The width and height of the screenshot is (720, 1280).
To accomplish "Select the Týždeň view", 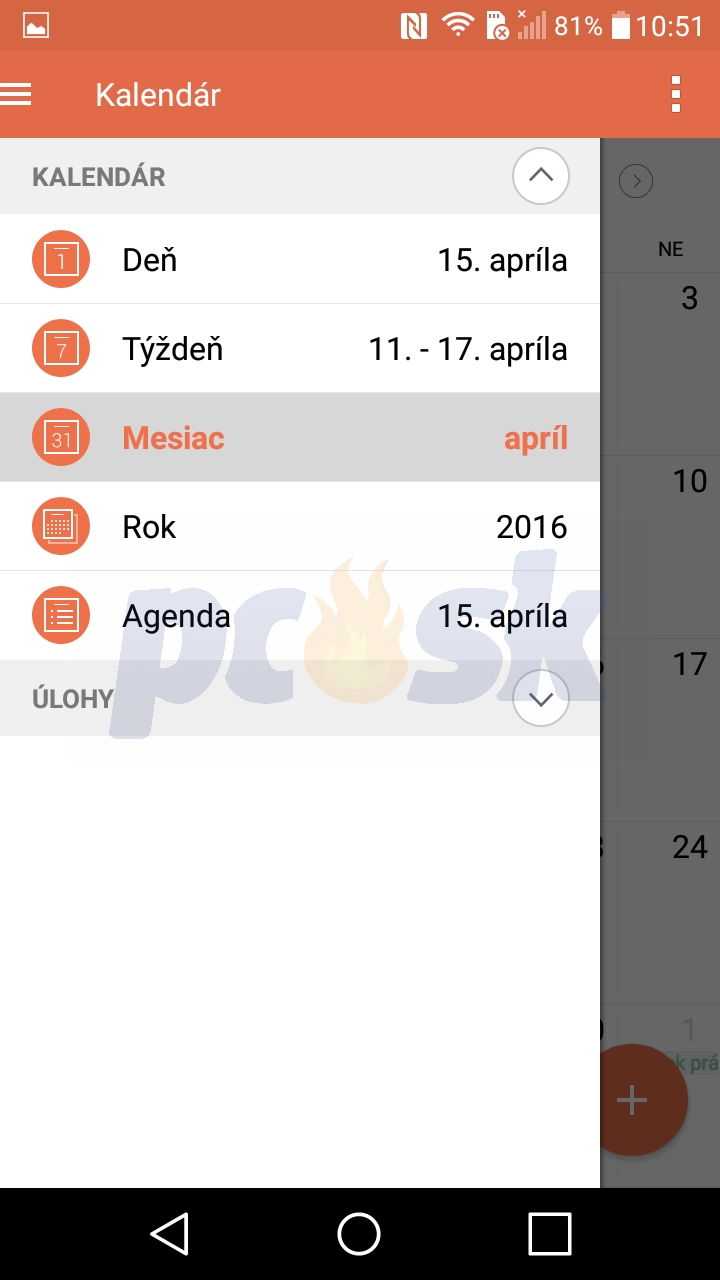I will 300,349.
